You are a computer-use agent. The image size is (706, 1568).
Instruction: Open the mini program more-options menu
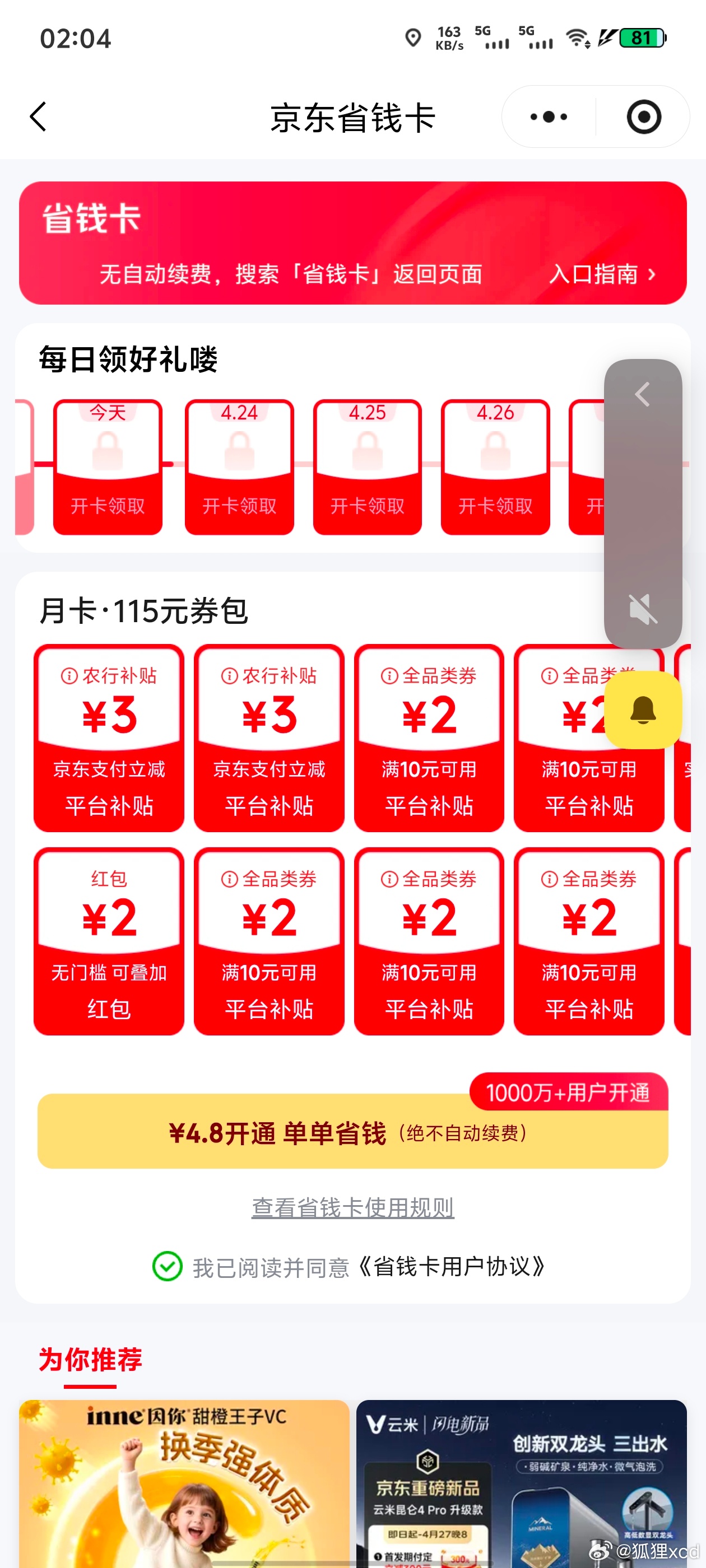(548, 116)
